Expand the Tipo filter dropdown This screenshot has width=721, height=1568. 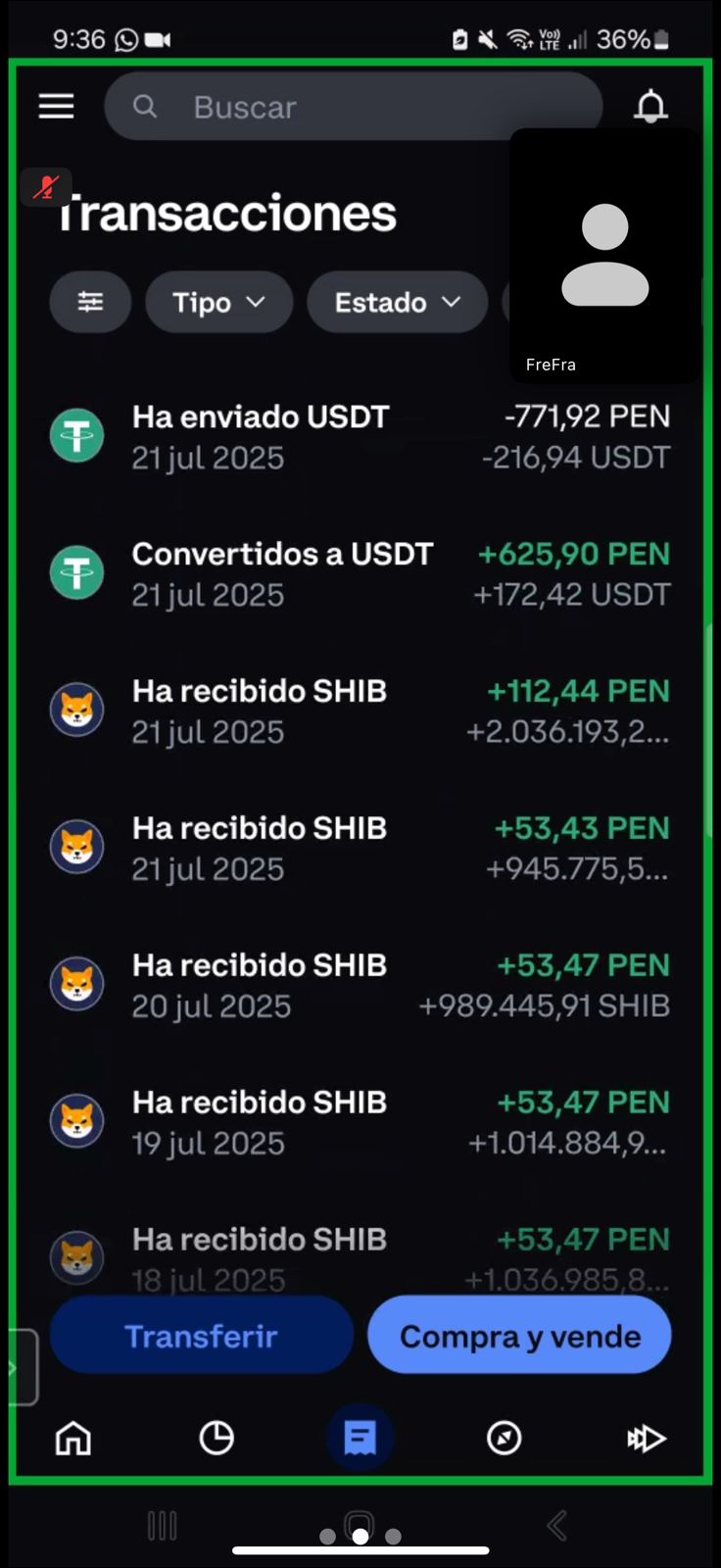(218, 302)
